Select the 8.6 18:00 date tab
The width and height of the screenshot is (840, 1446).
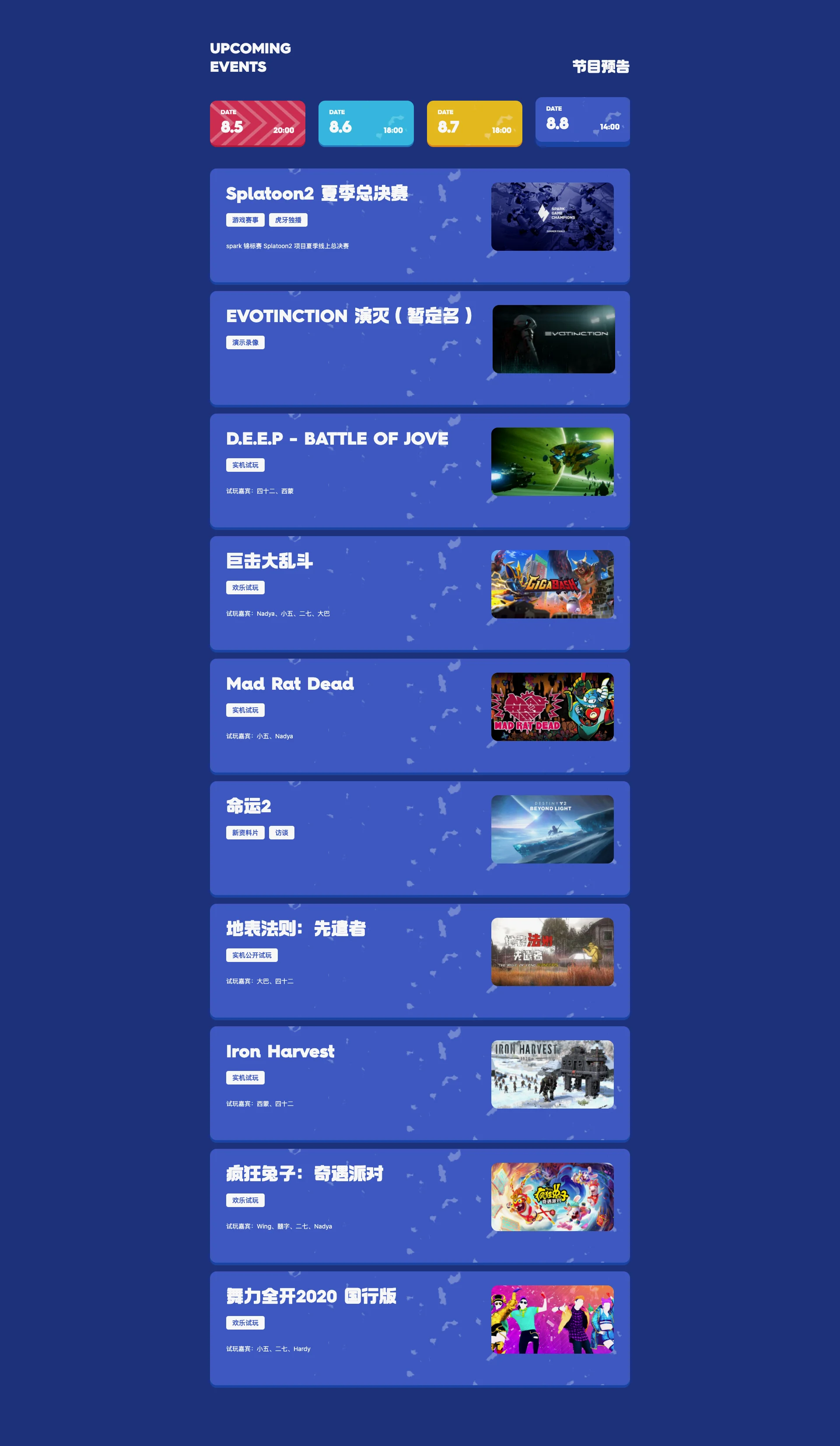coord(365,123)
